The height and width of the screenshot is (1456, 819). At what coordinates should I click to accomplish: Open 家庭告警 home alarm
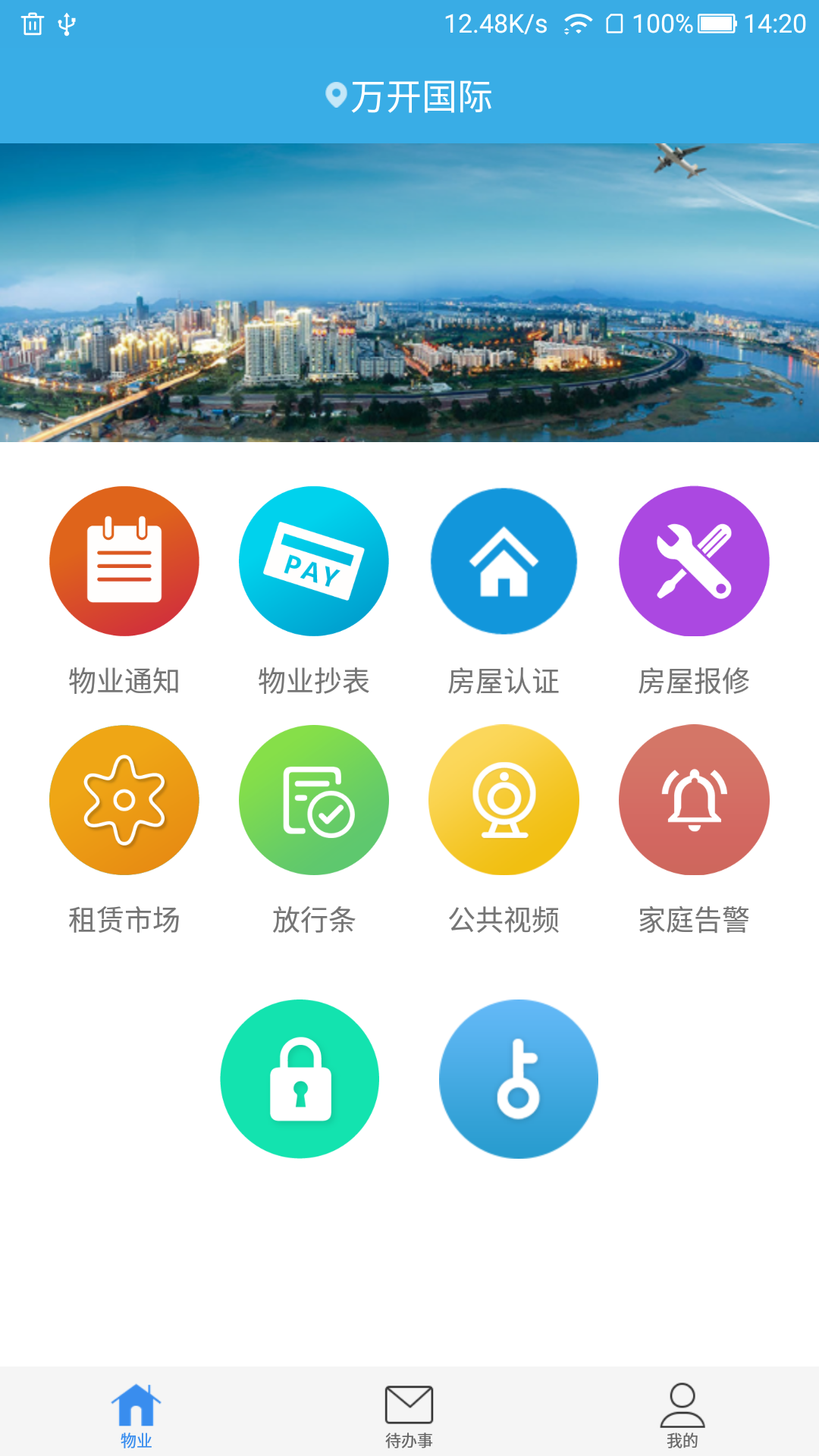tap(694, 800)
